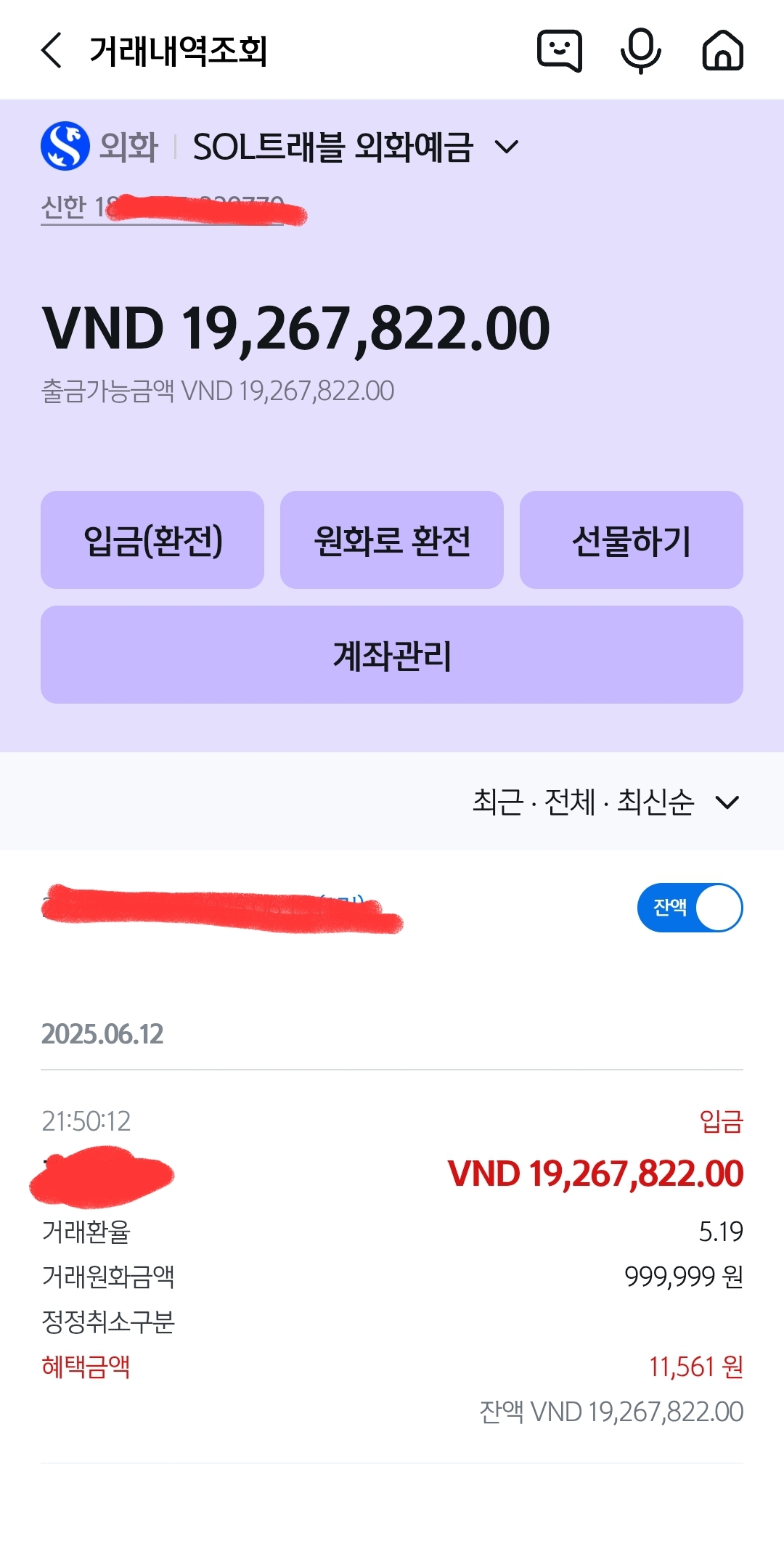This screenshot has height=1546, width=784.
Task: Tap the underlined 신한 account number
Action: pos(161,208)
